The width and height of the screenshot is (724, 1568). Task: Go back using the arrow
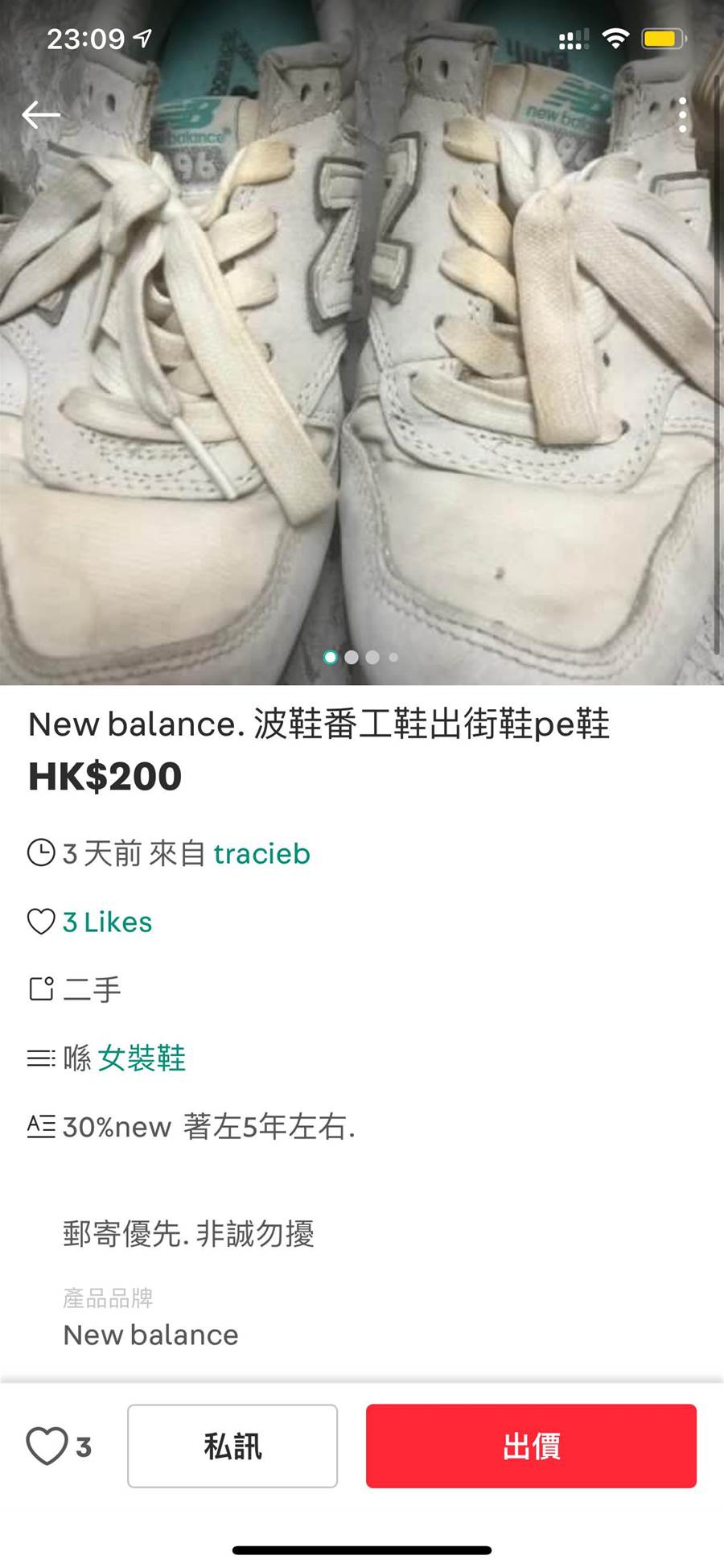[x=41, y=115]
